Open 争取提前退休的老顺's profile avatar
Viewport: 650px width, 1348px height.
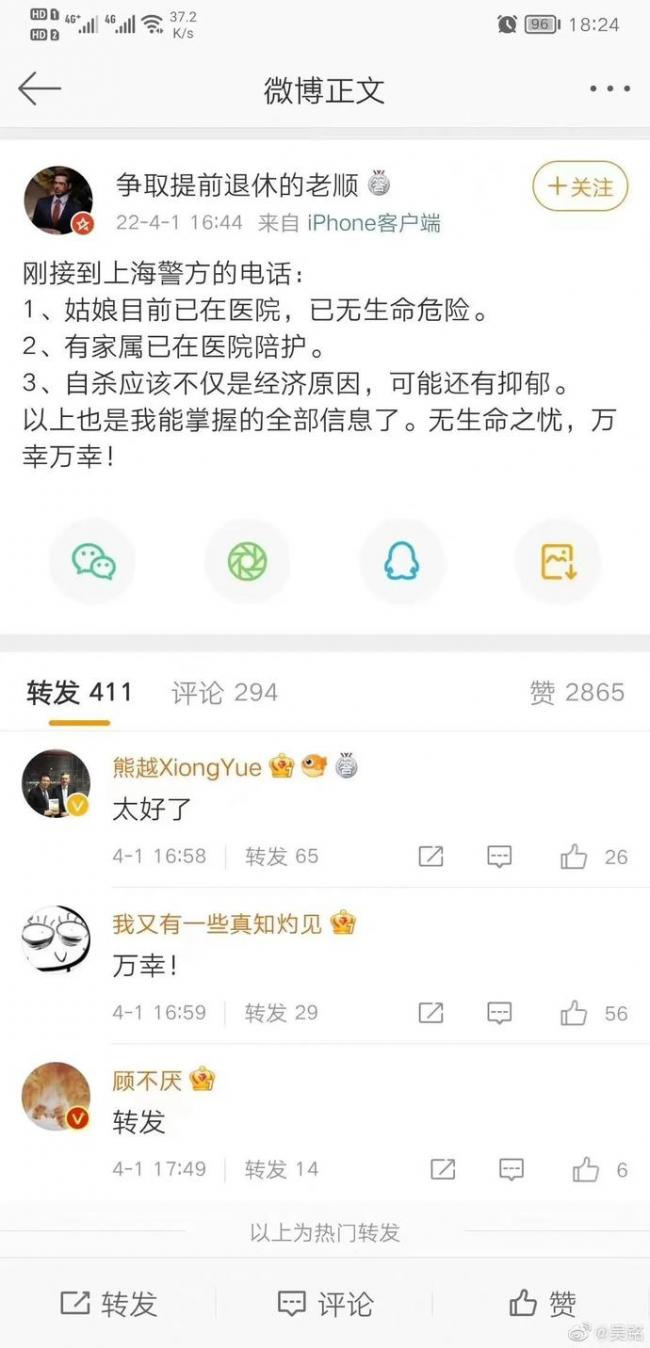57,200
